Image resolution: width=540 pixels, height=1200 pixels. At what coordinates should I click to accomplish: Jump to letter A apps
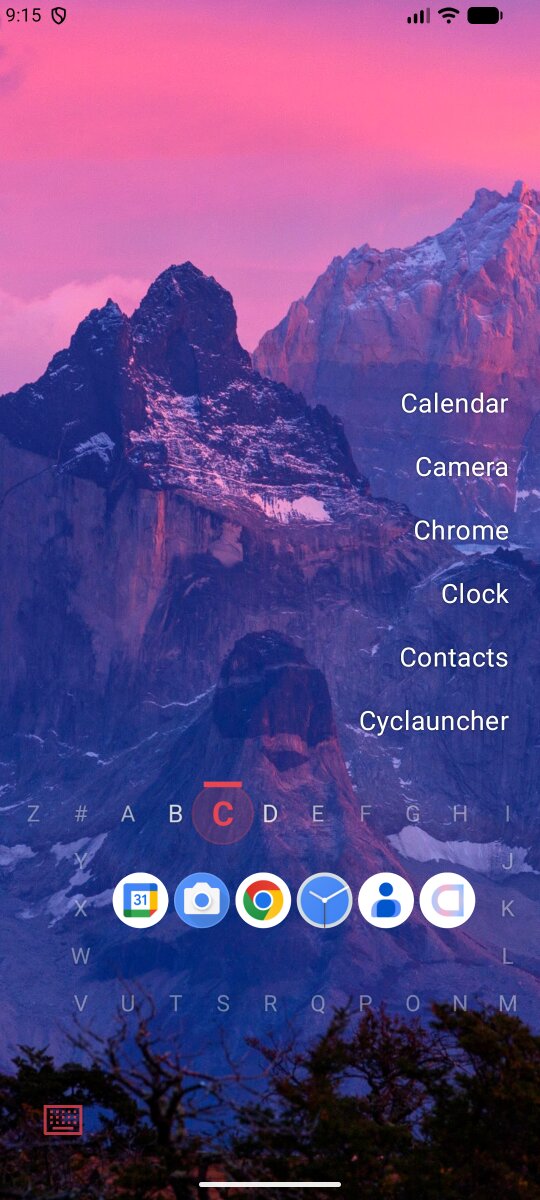(128, 814)
